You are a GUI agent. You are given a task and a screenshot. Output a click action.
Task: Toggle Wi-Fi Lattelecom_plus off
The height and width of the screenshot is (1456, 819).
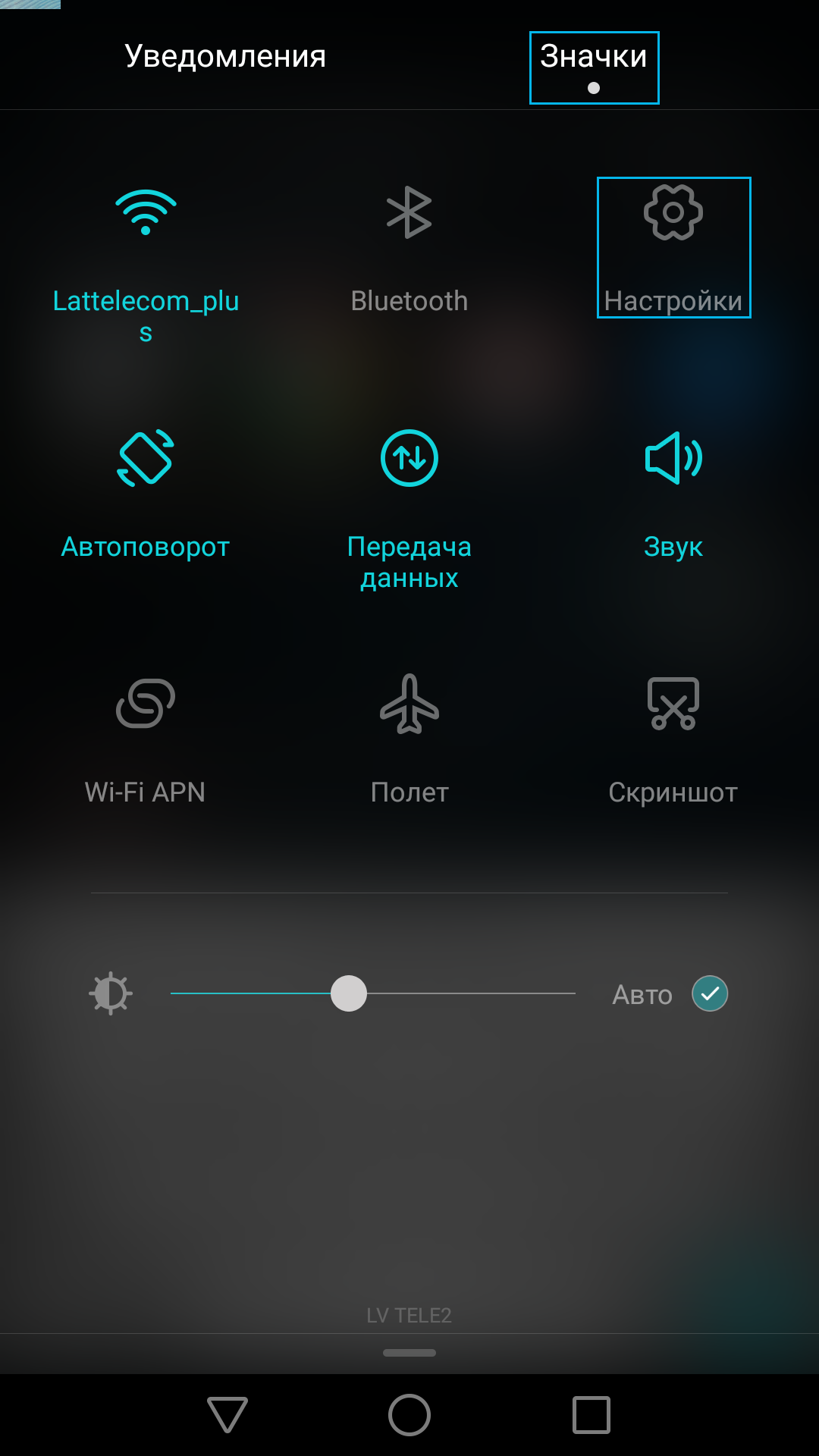point(146,213)
